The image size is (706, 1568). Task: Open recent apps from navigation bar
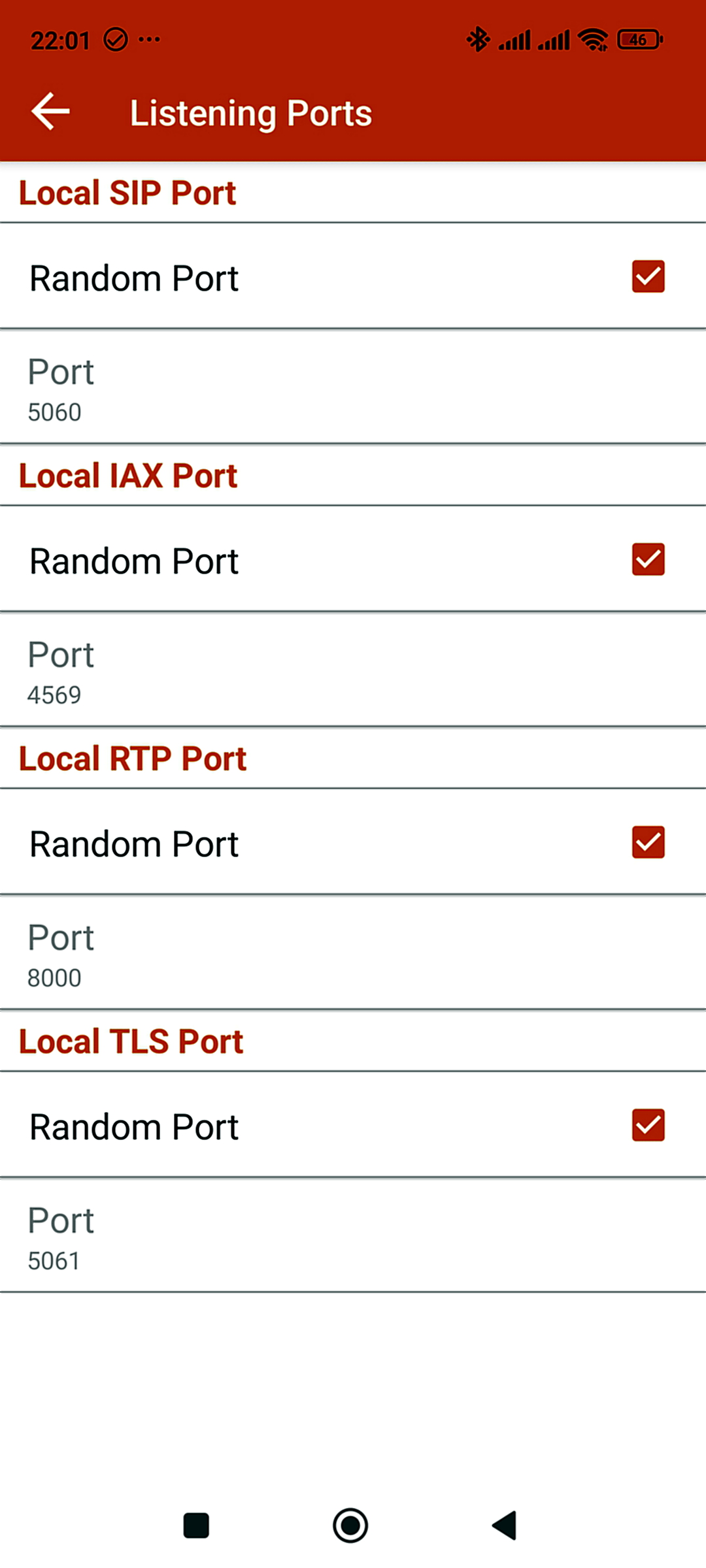click(196, 1526)
